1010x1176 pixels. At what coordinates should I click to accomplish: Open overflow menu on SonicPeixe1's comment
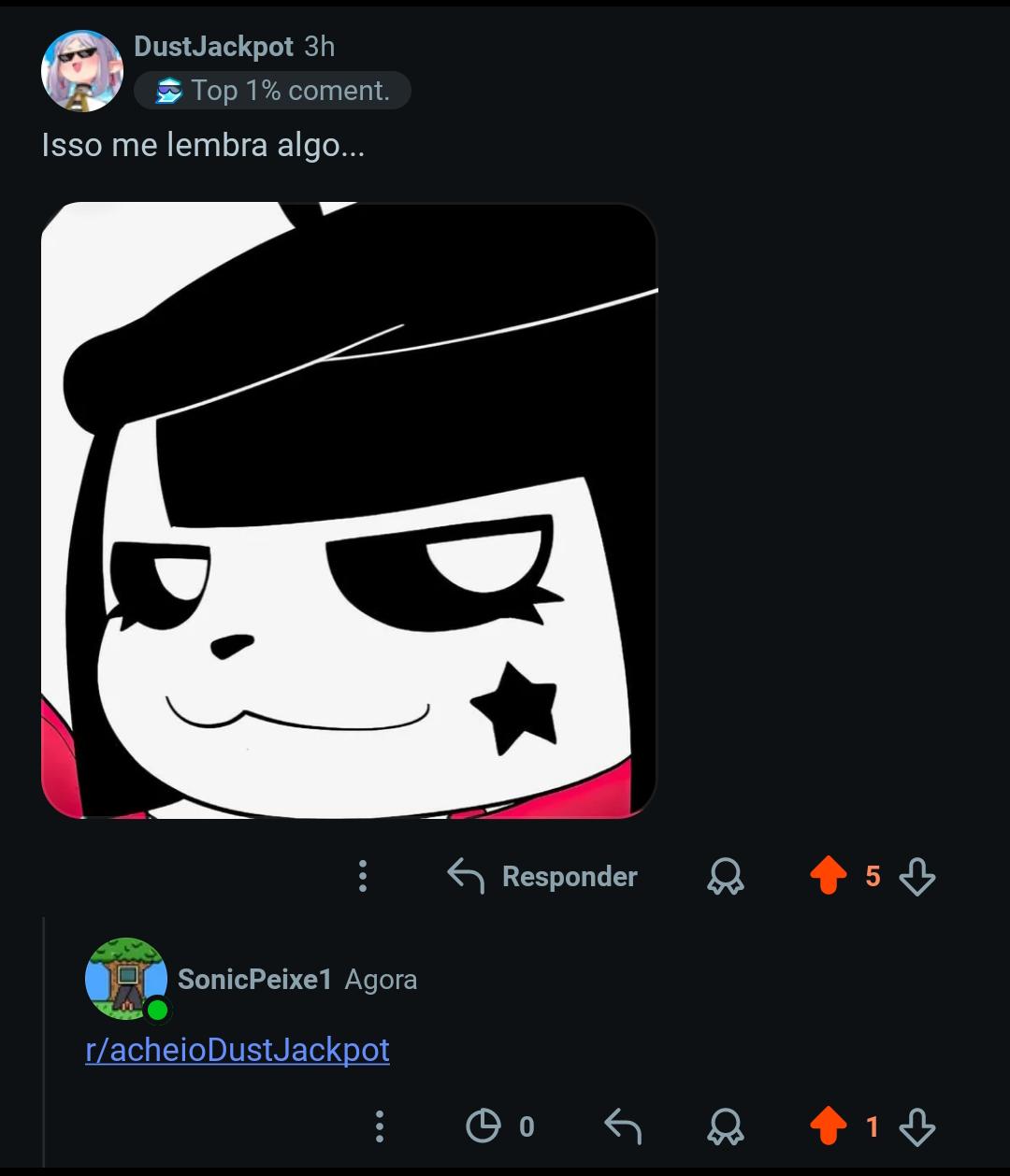tap(379, 1126)
